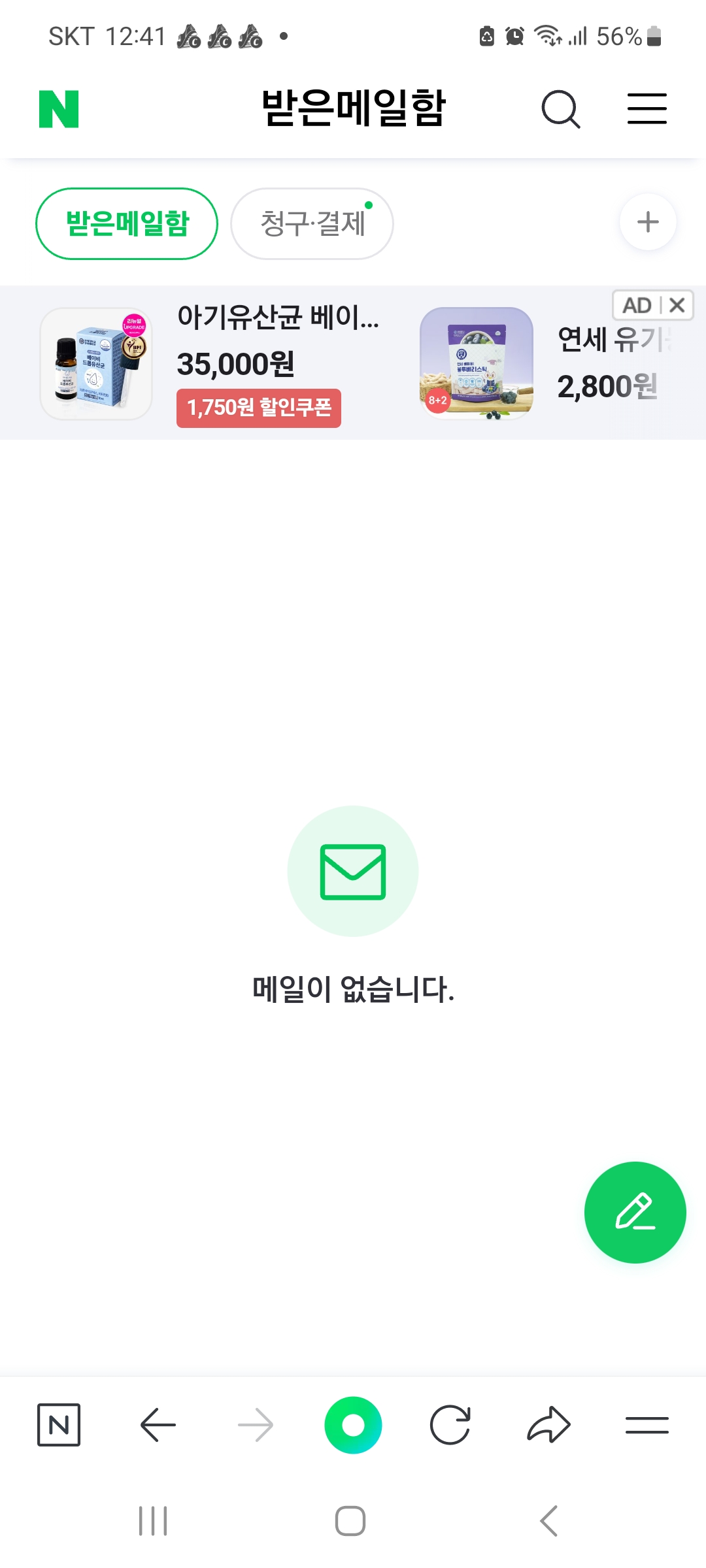The image size is (706, 1568).
Task: Open the browser menu with two lines
Action: coord(647,1425)
